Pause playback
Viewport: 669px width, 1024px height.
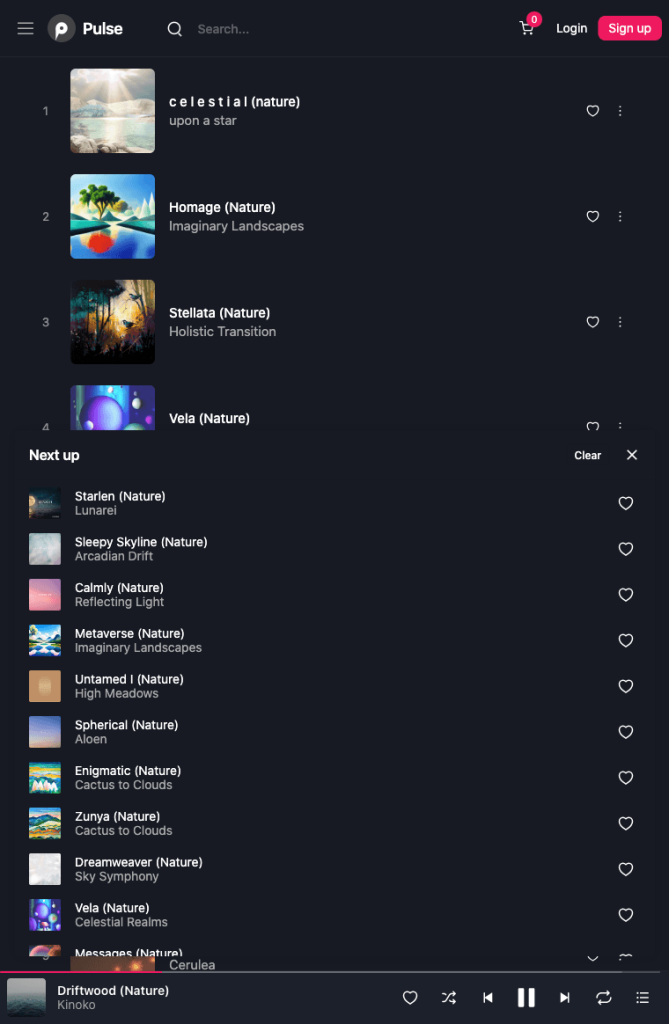(x=526, y=997)
